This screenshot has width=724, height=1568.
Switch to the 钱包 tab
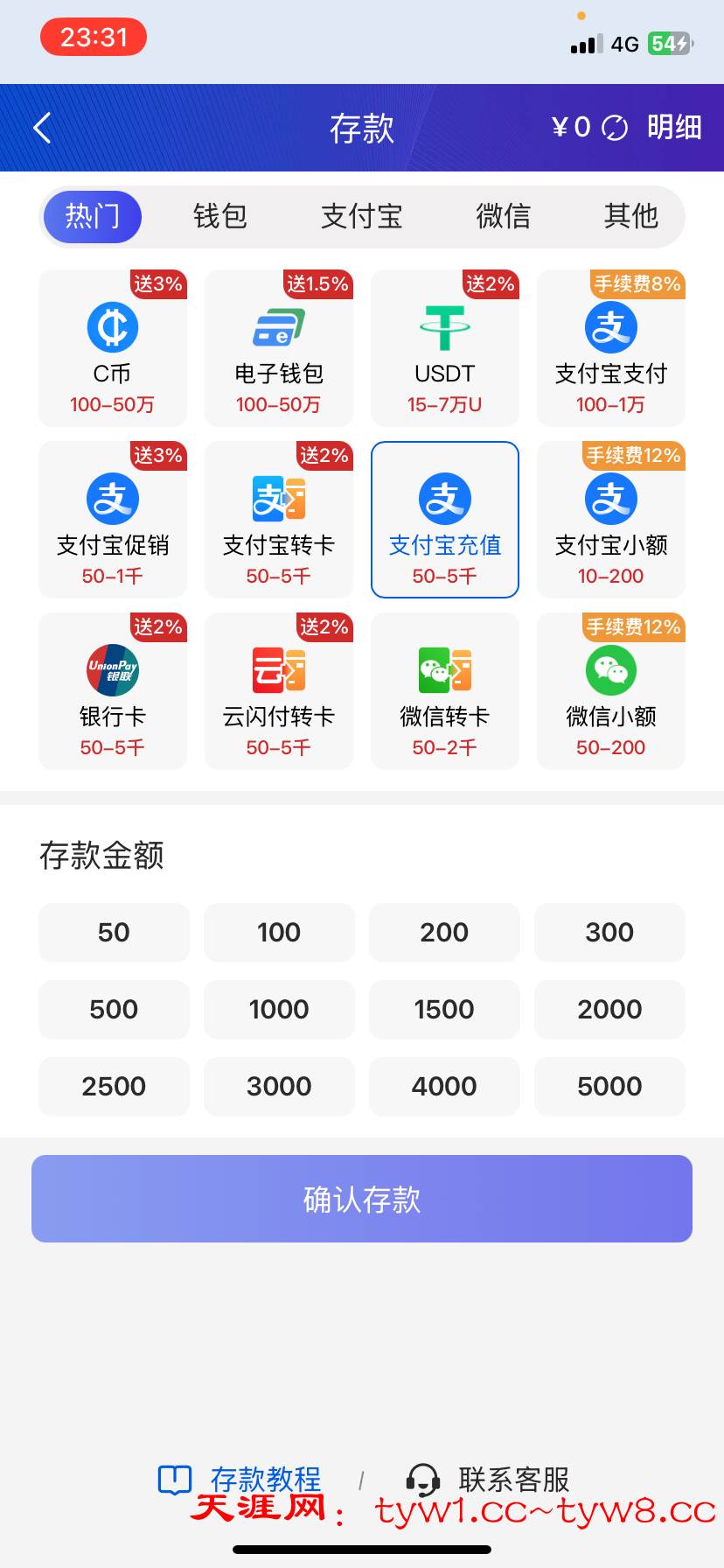(x=220, y=216)
